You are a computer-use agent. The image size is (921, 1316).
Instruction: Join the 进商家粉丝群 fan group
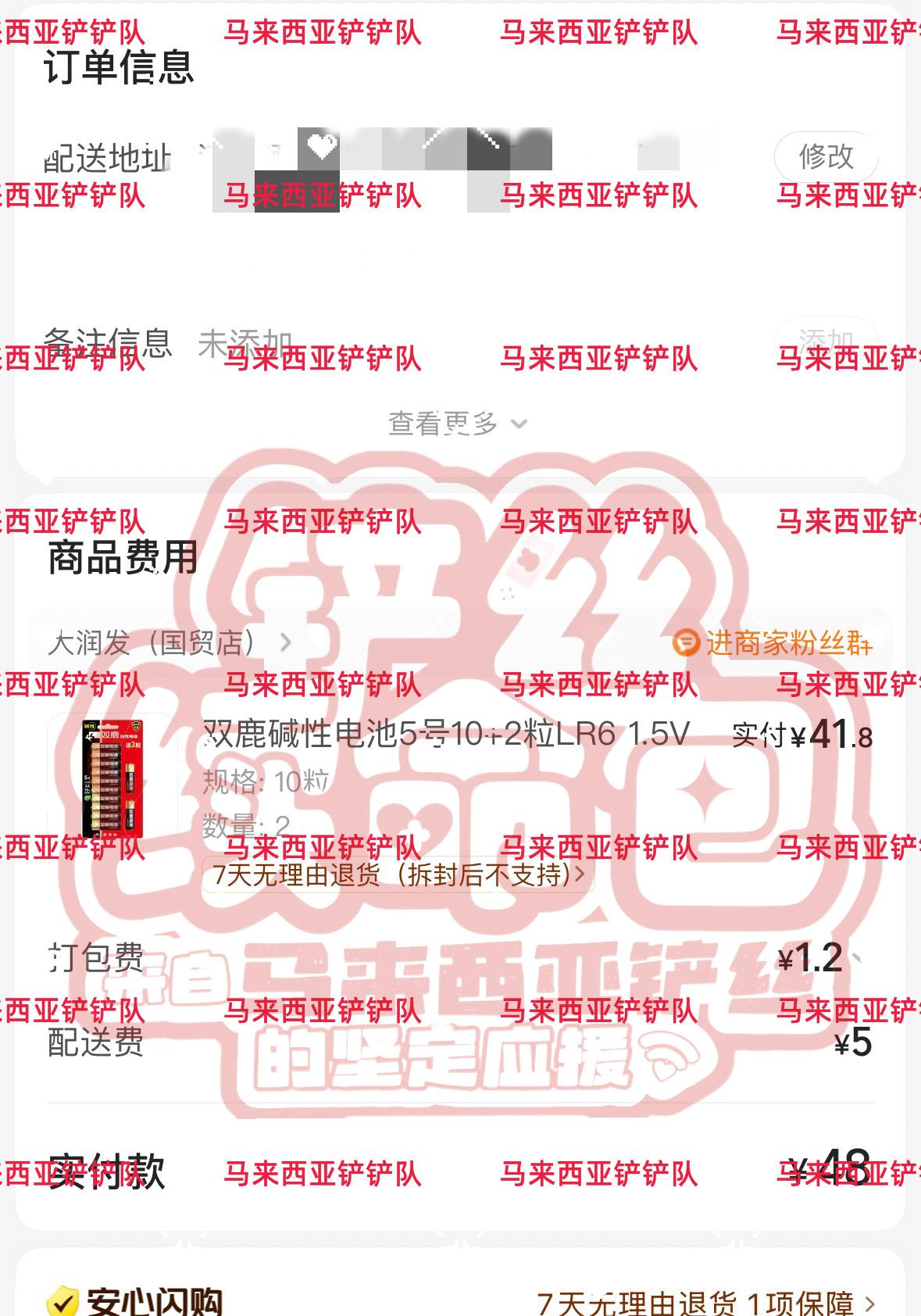coord(773,643)
